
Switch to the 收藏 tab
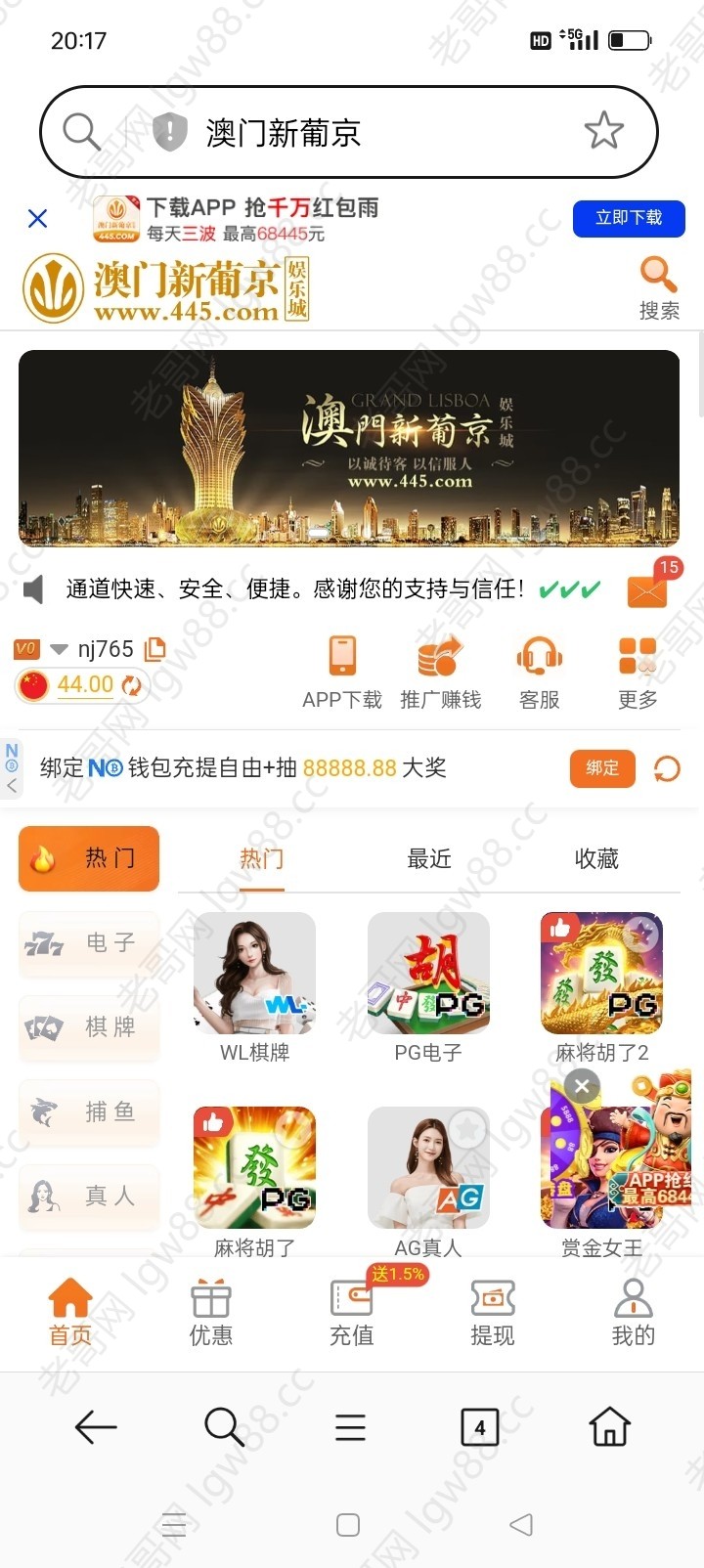tap(596, 859)
